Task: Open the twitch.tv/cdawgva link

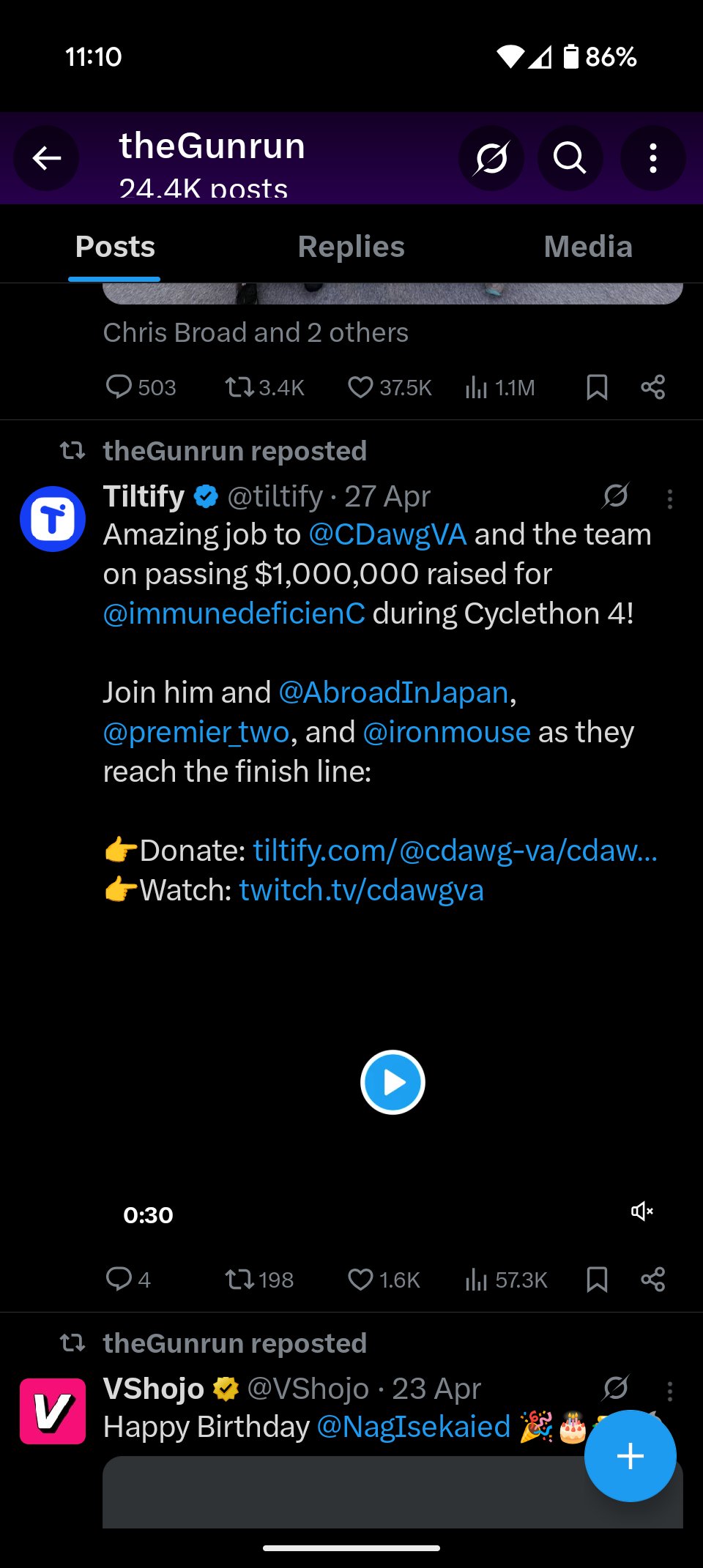Action: (361, 890)
